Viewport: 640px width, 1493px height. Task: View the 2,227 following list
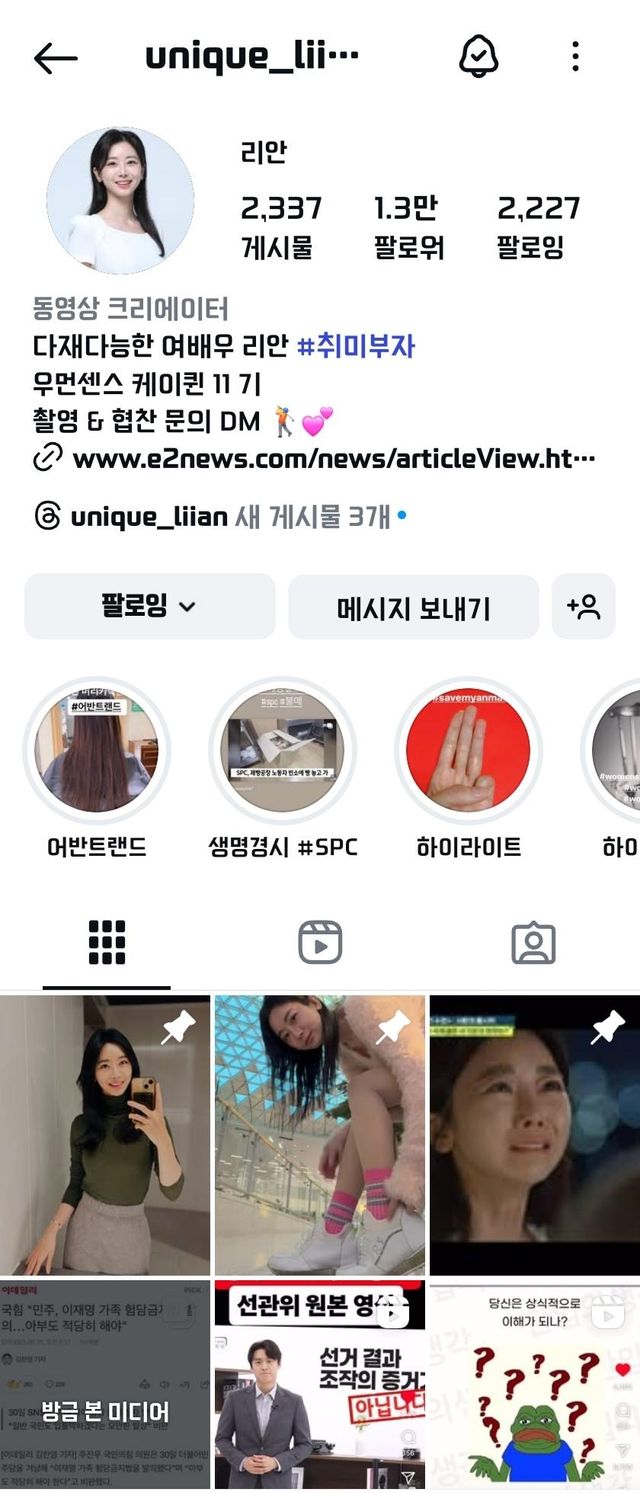pos(538,227)
